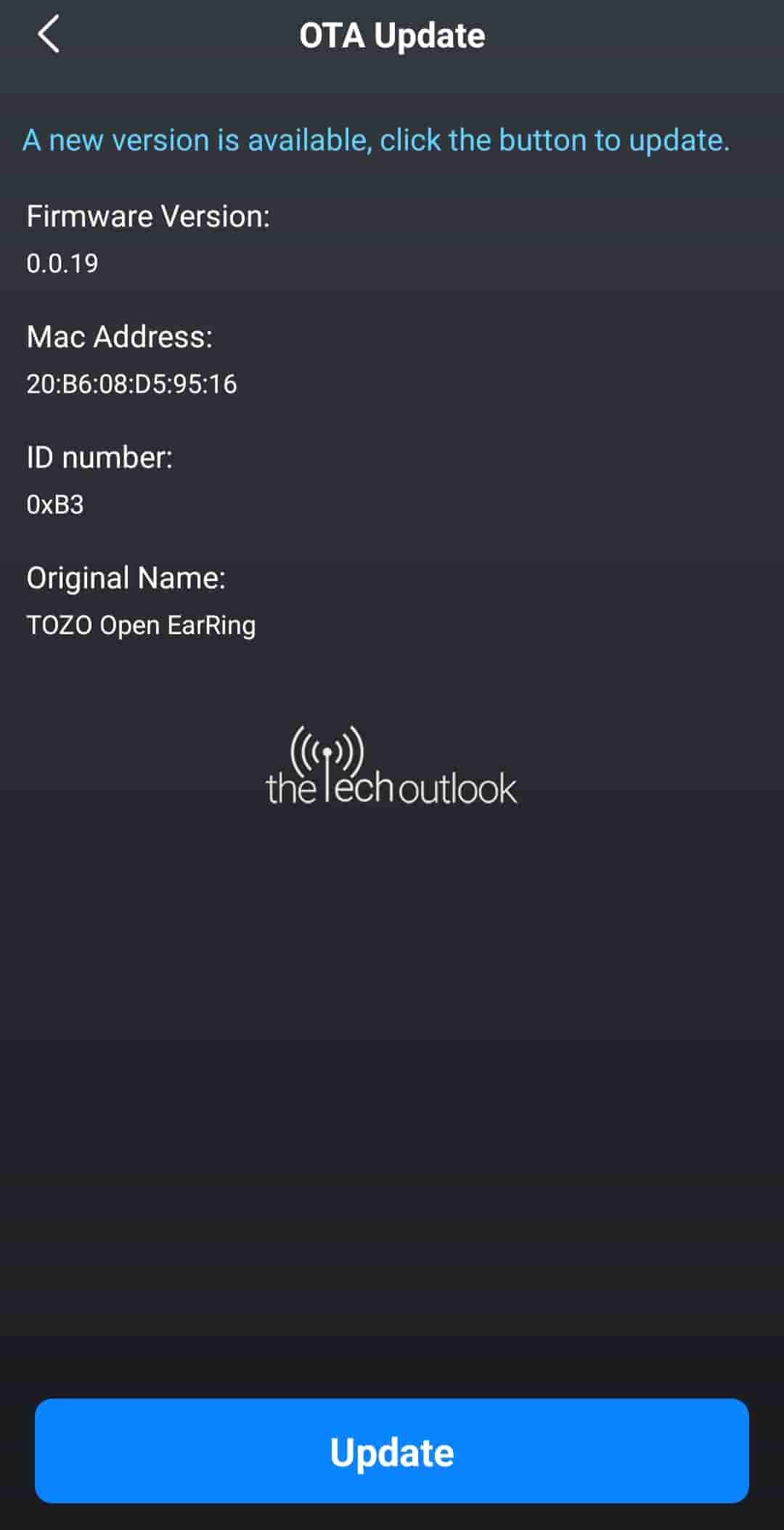
Task: Start the firmware update
Action: pos(392,1450)
